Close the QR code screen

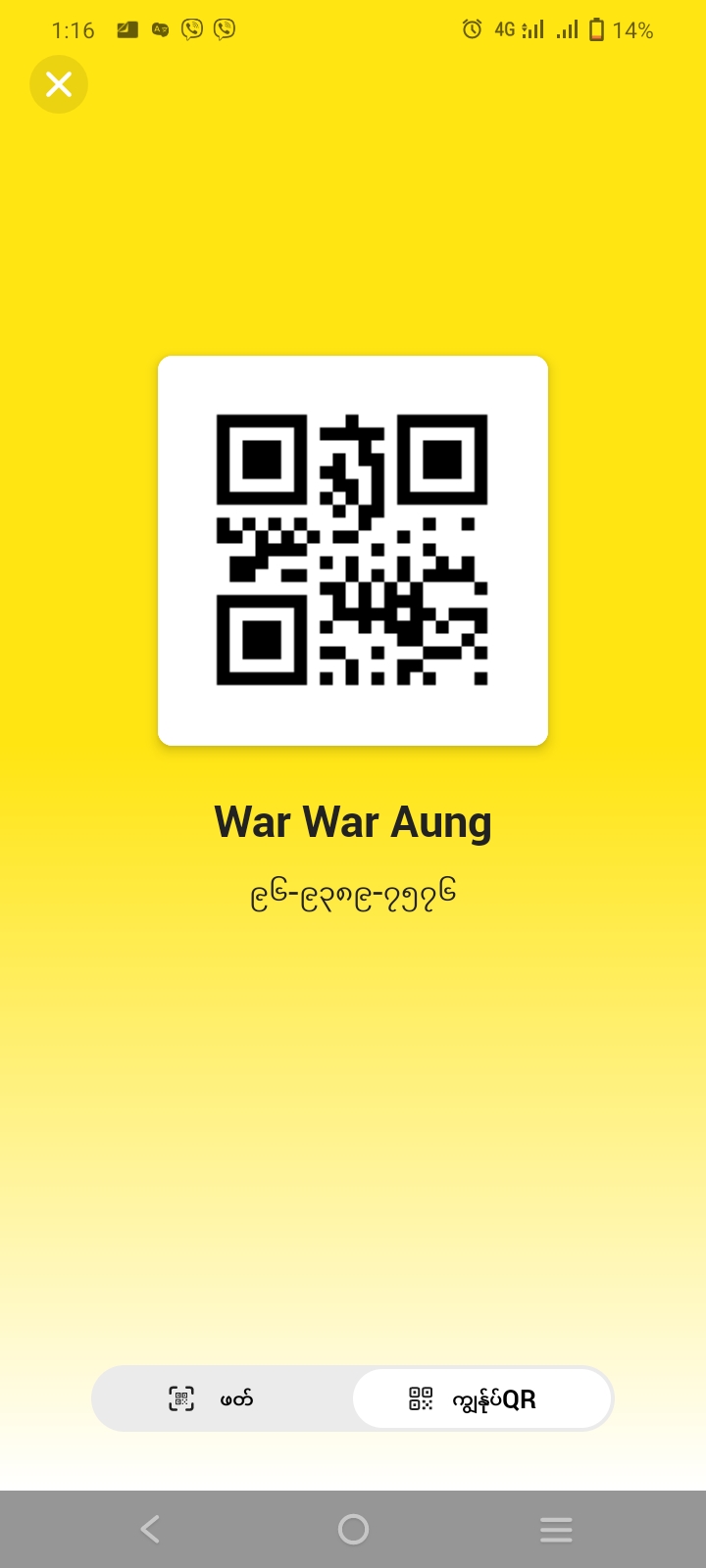click(x=59, y=85)
